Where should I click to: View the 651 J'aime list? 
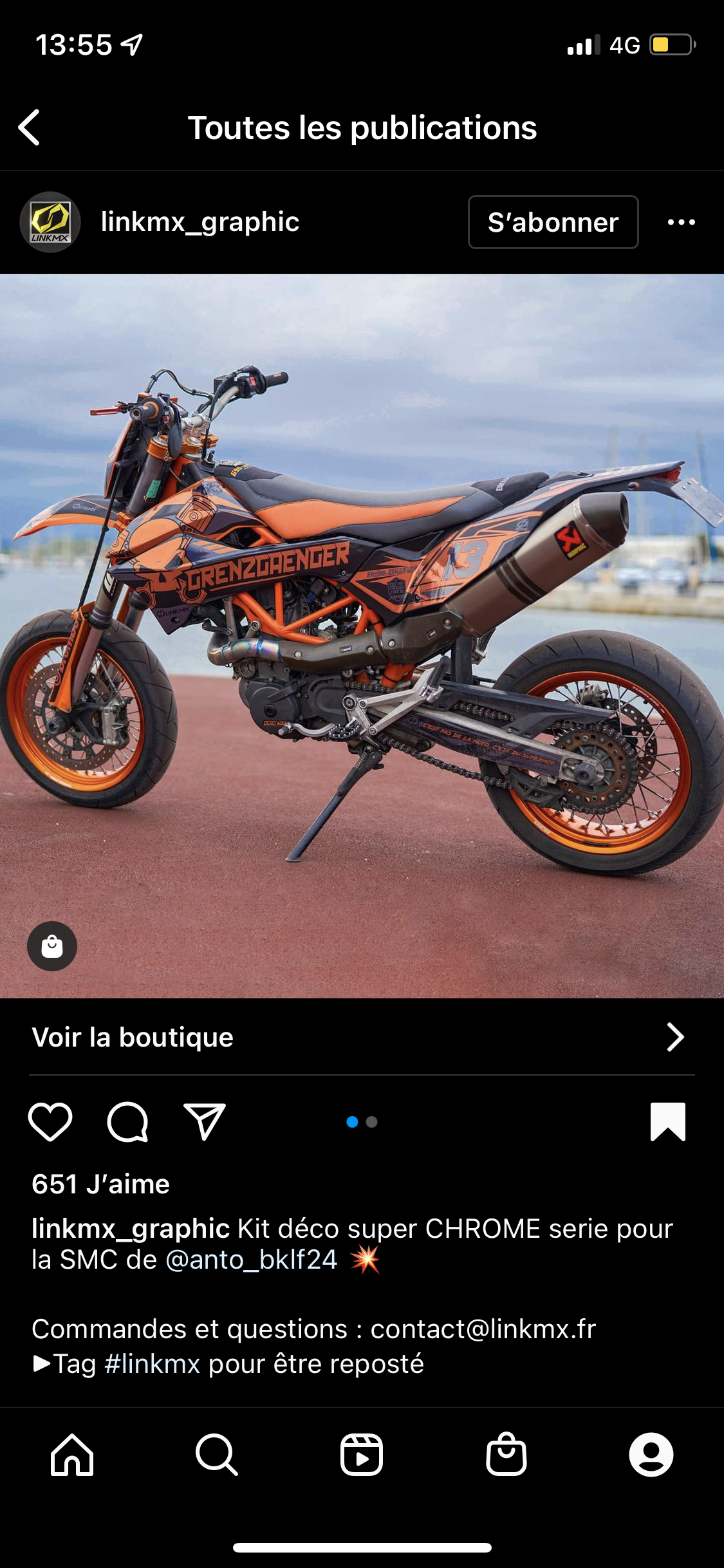(x=101, y=1184)
